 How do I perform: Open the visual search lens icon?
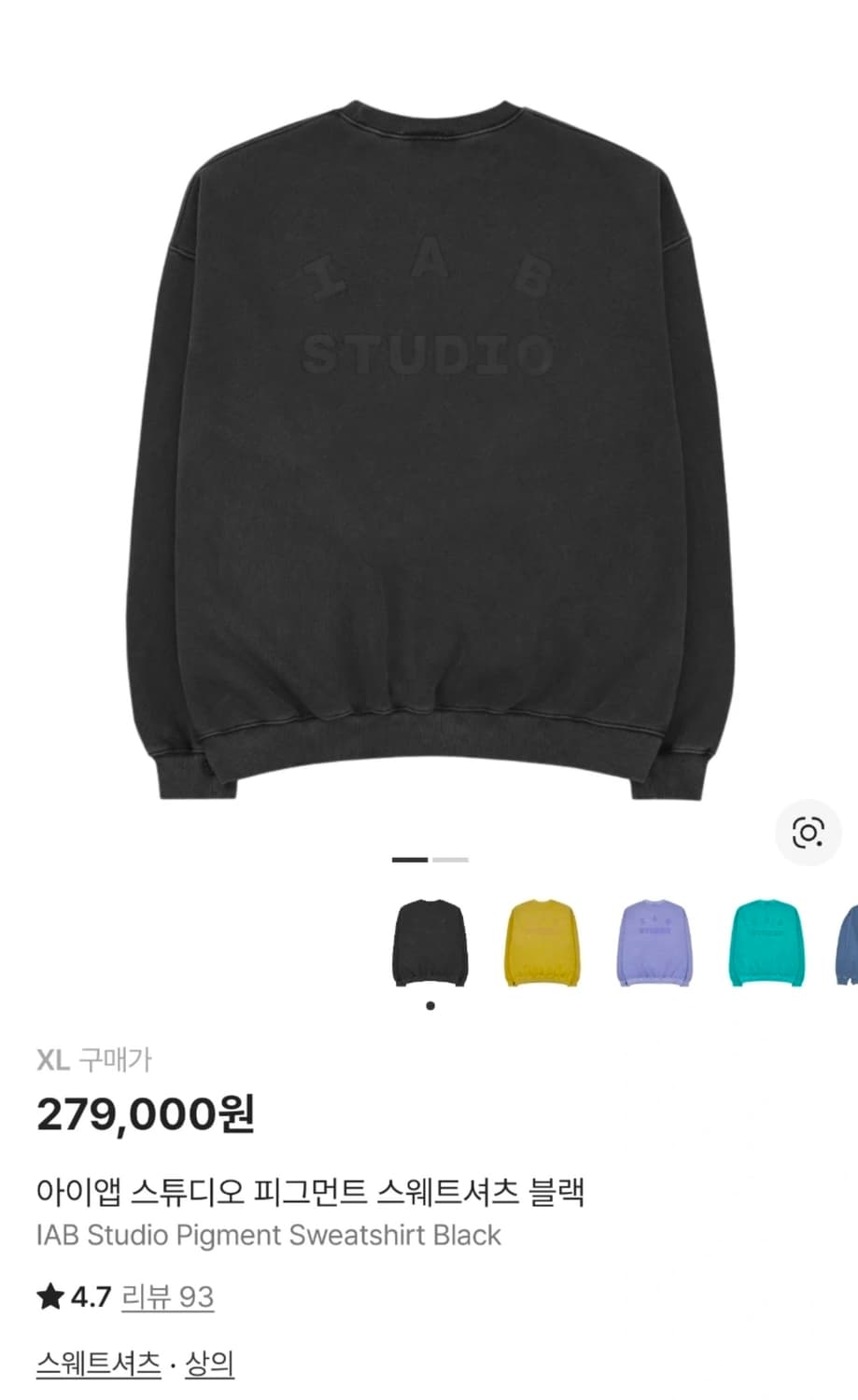(x=809, y=833)
